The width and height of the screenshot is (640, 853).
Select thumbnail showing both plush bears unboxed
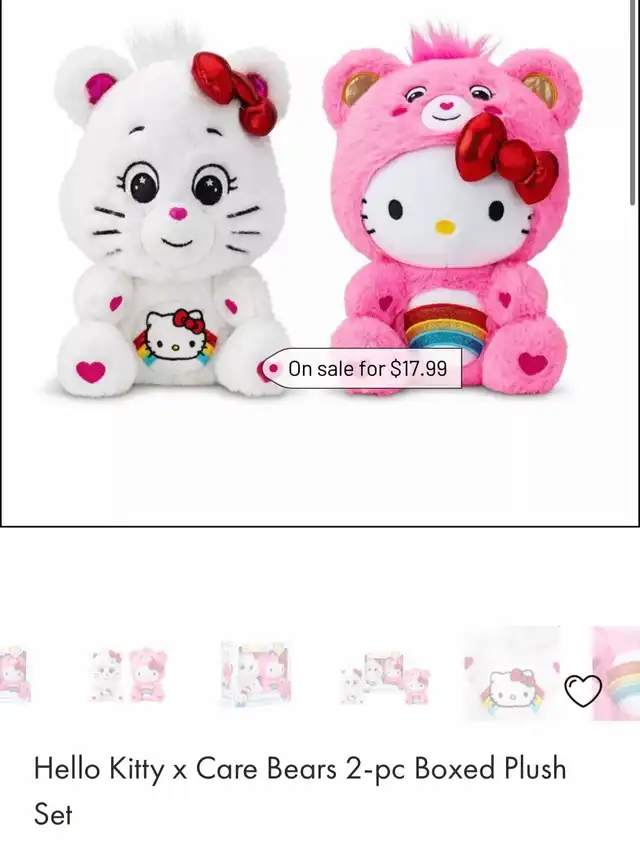pos(130,675)
